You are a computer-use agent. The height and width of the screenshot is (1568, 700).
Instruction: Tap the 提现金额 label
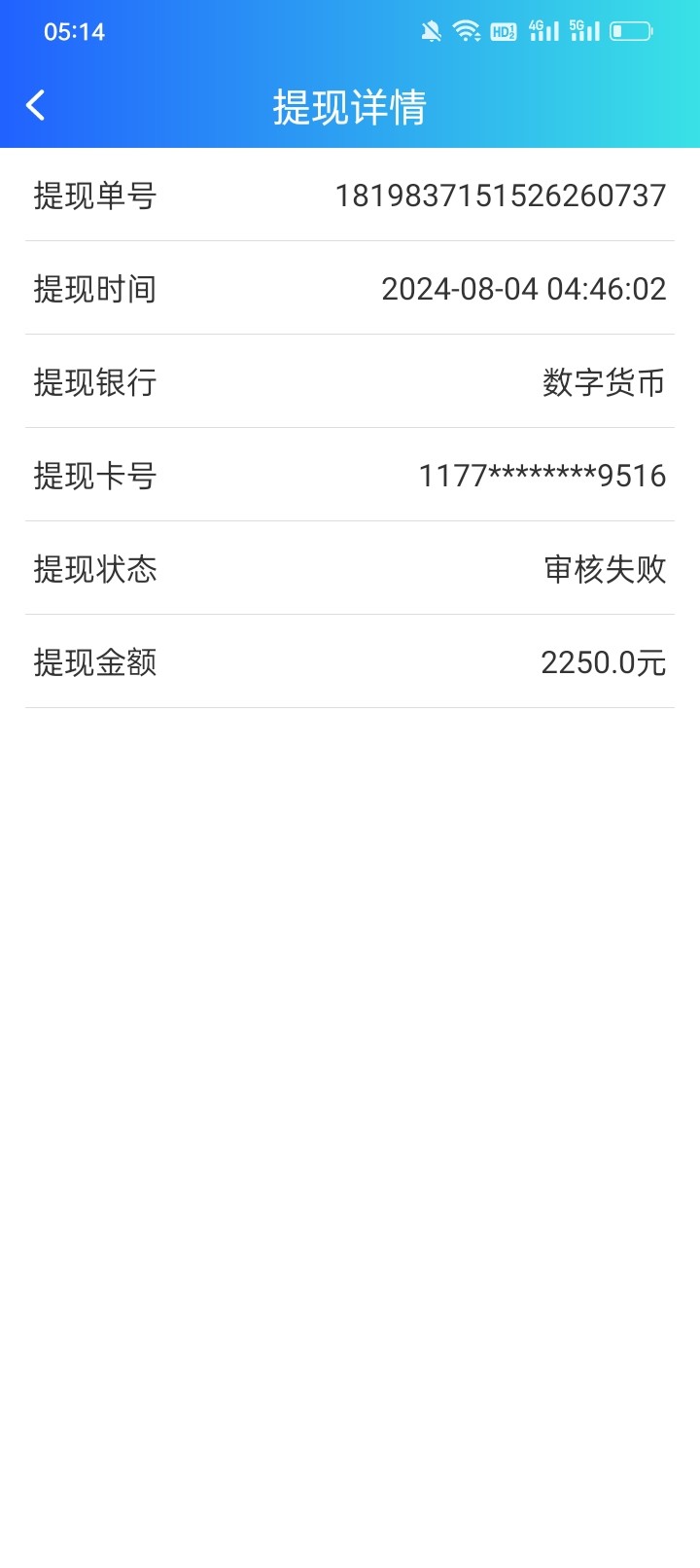(x=94, y=662)
